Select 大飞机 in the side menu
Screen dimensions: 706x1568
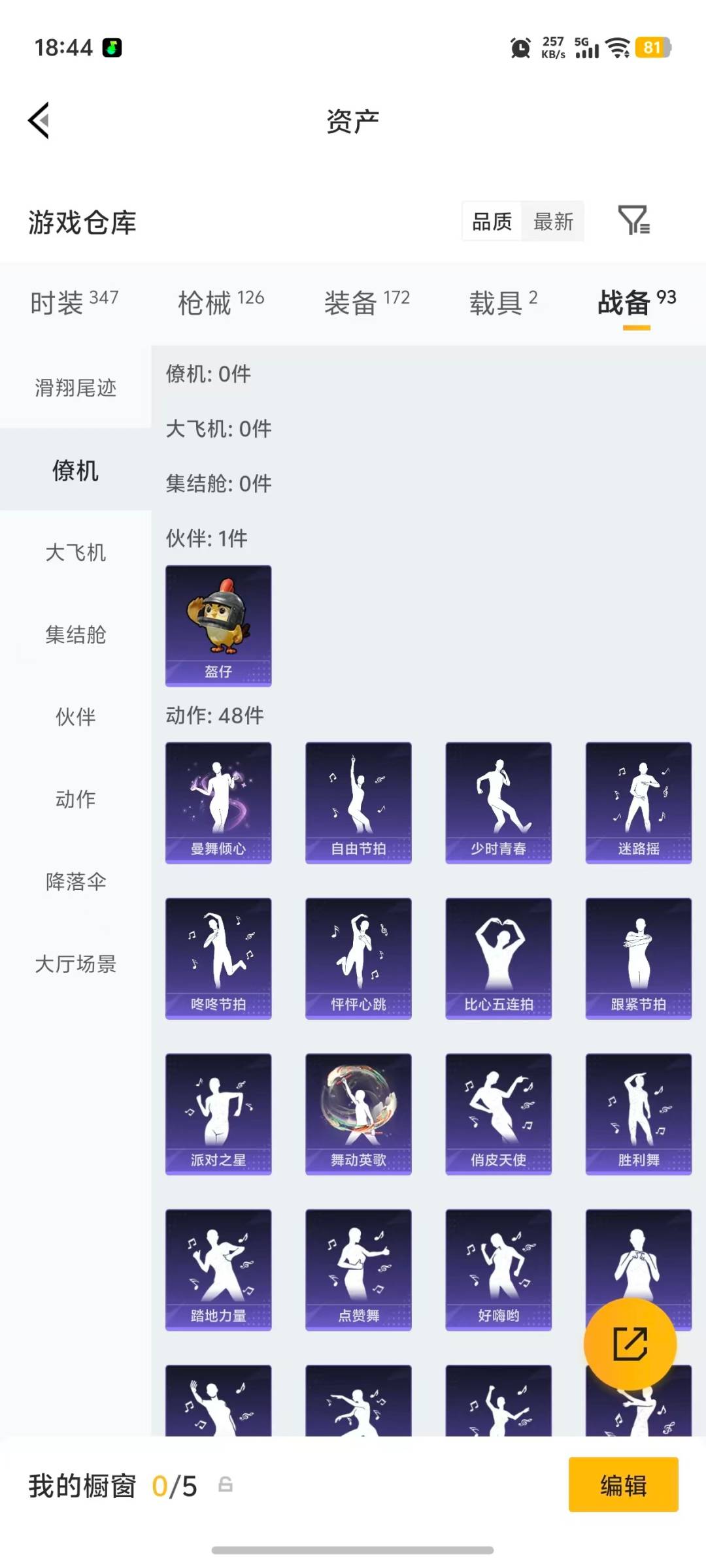[76, 552]
